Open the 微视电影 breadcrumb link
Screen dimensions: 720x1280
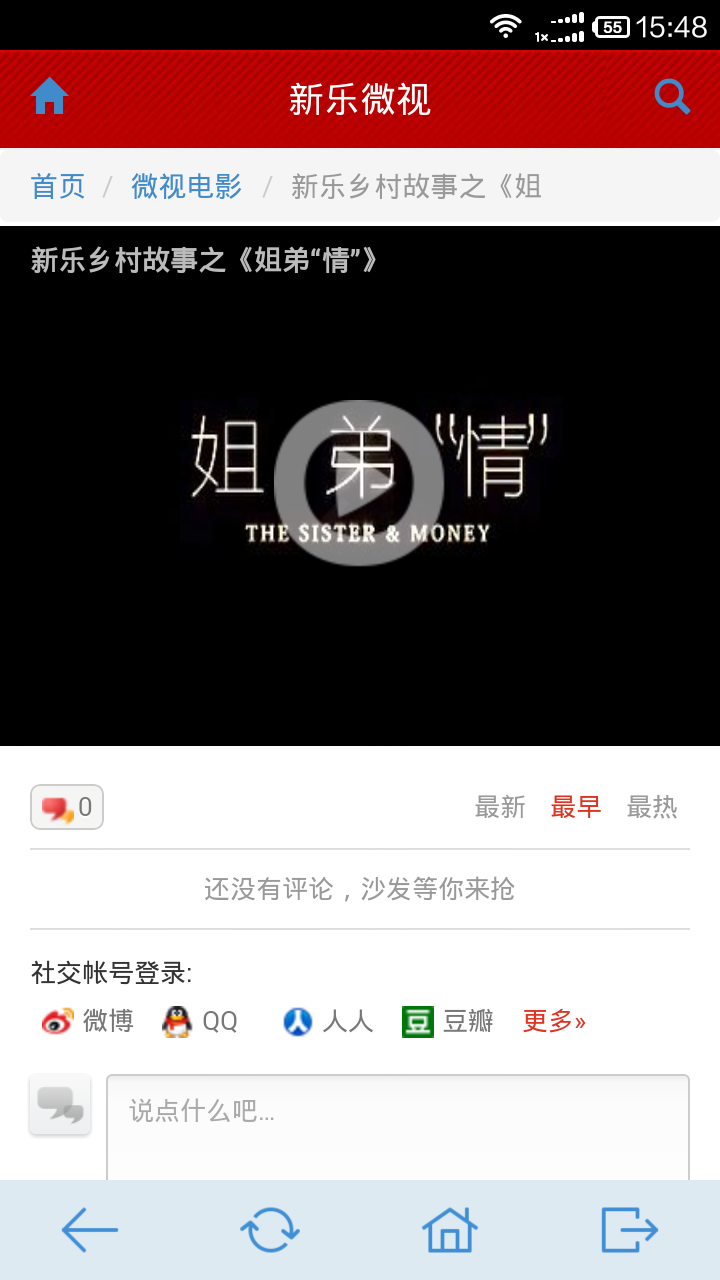(x=187, y=186)
